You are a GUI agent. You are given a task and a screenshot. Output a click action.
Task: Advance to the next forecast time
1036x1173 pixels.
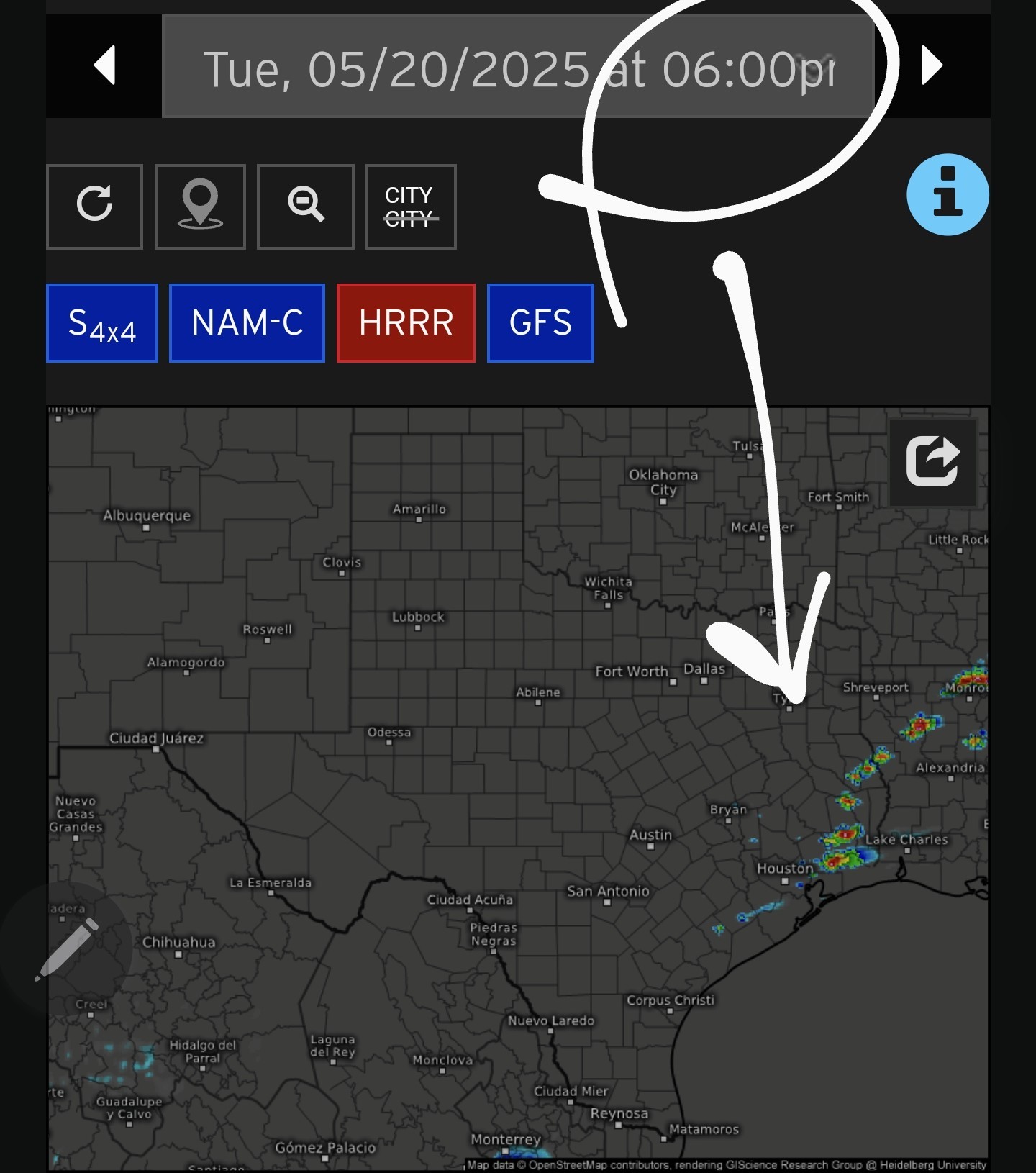(932, 65)
